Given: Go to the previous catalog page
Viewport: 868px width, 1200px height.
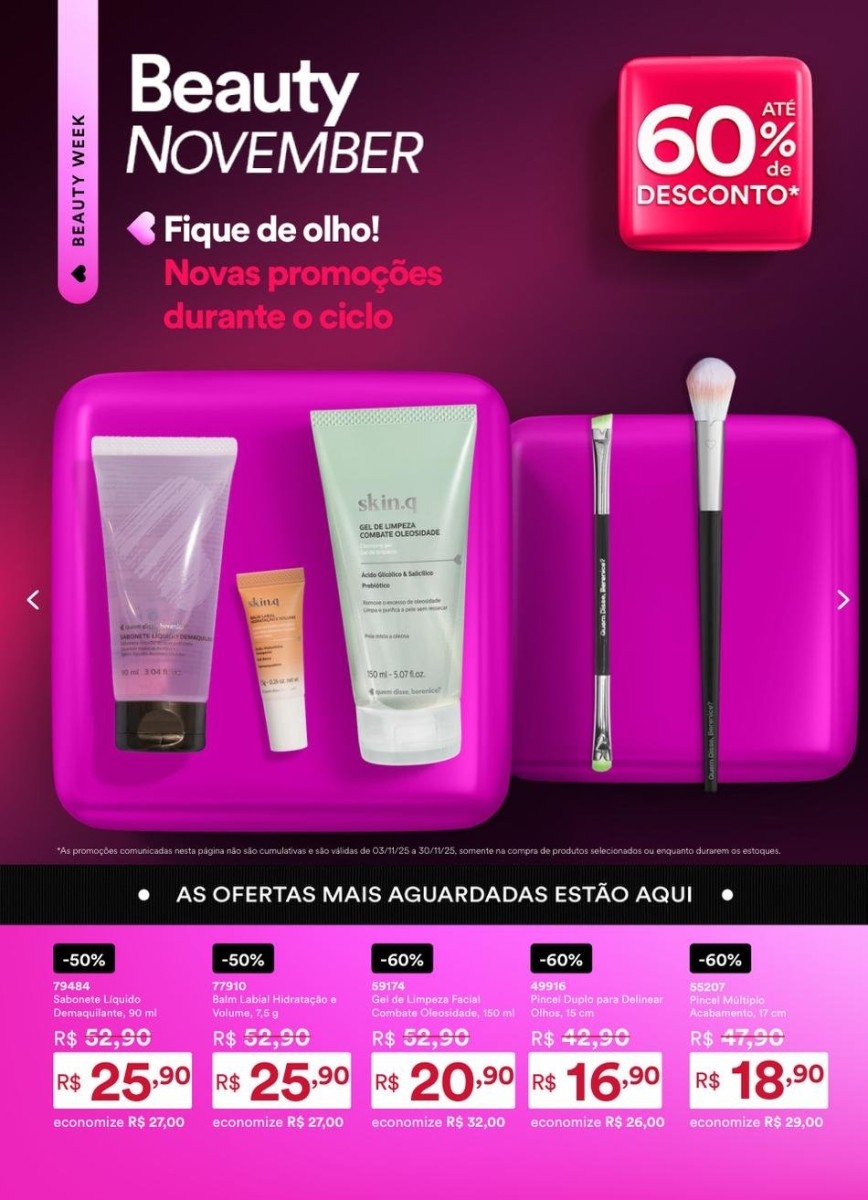Looking at the screenshot, I should point(33,599).
